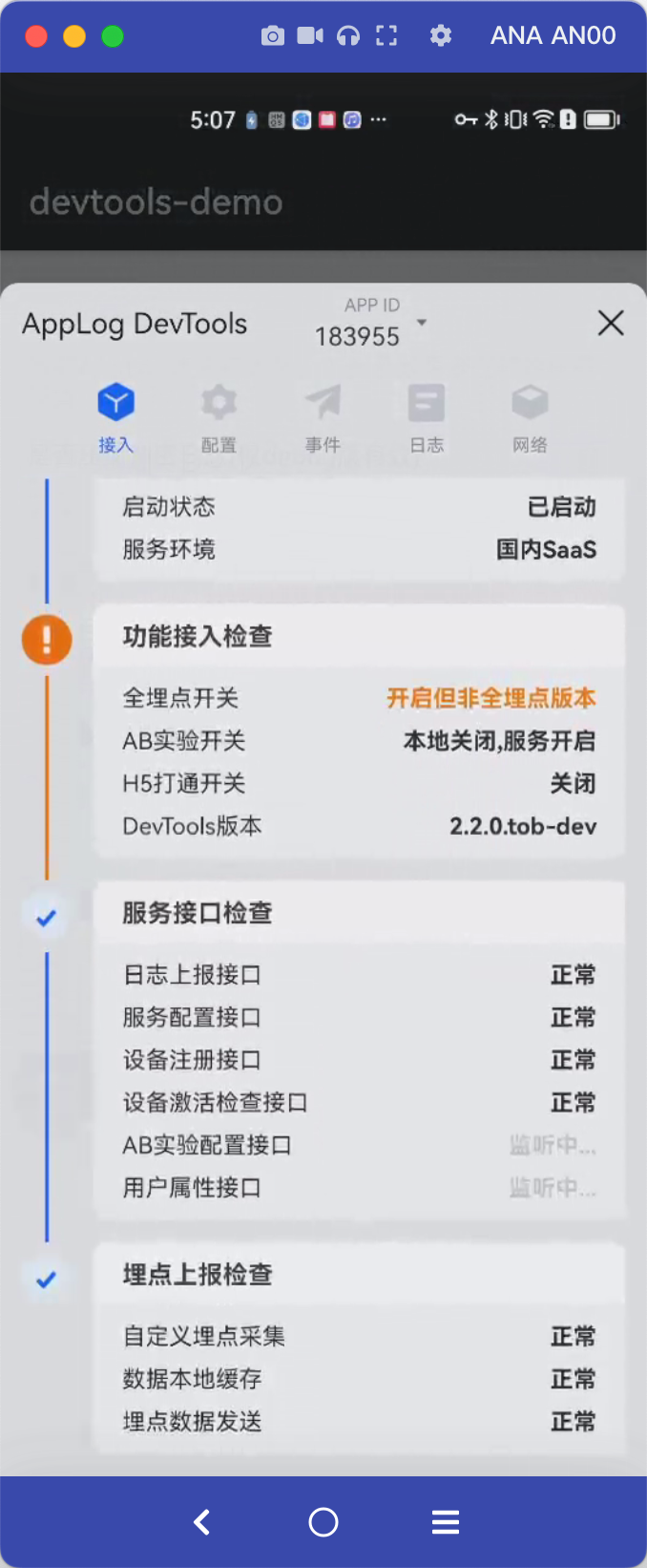Expand the APP ID 183955 dropdown
The width and height of the screenshot is (647, 1568).
pyautogui.click(x=421, y=323)
